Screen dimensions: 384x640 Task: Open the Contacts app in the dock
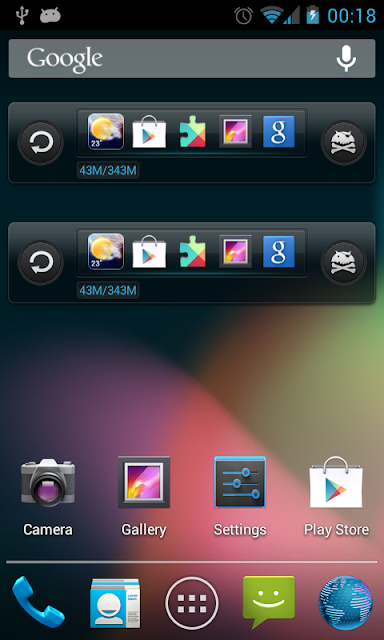coord(115,603)
